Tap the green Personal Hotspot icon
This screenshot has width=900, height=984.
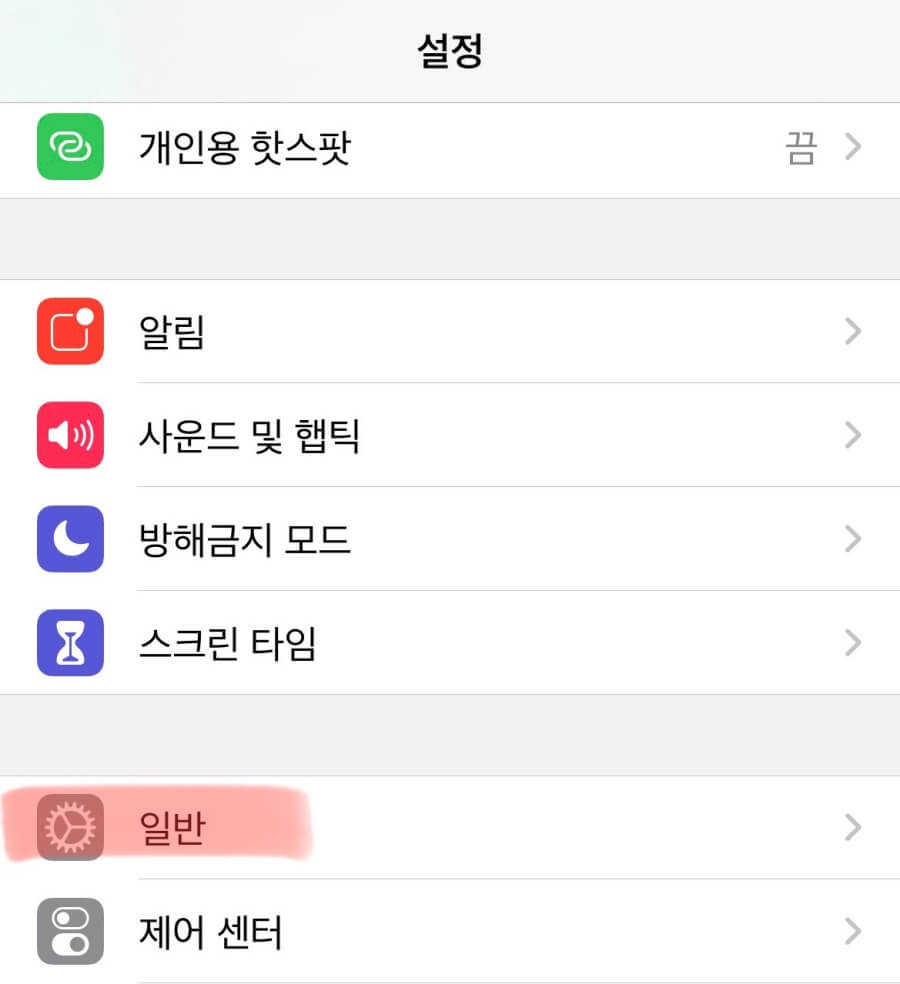(x=69, y=147)
